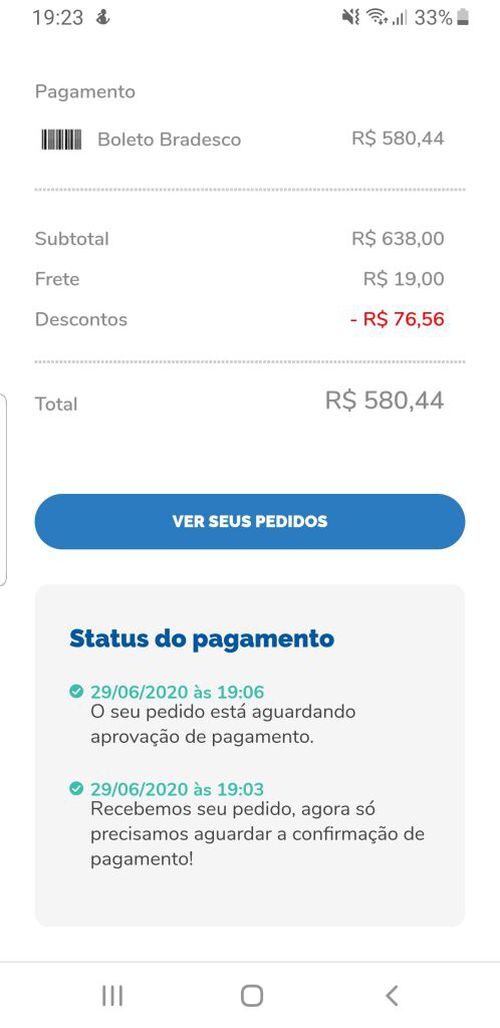Tap the VER SEUS PEDIDOS button
Image resolution: width=500 pixels, height=1028 pixels.
[x=250, y=521]
